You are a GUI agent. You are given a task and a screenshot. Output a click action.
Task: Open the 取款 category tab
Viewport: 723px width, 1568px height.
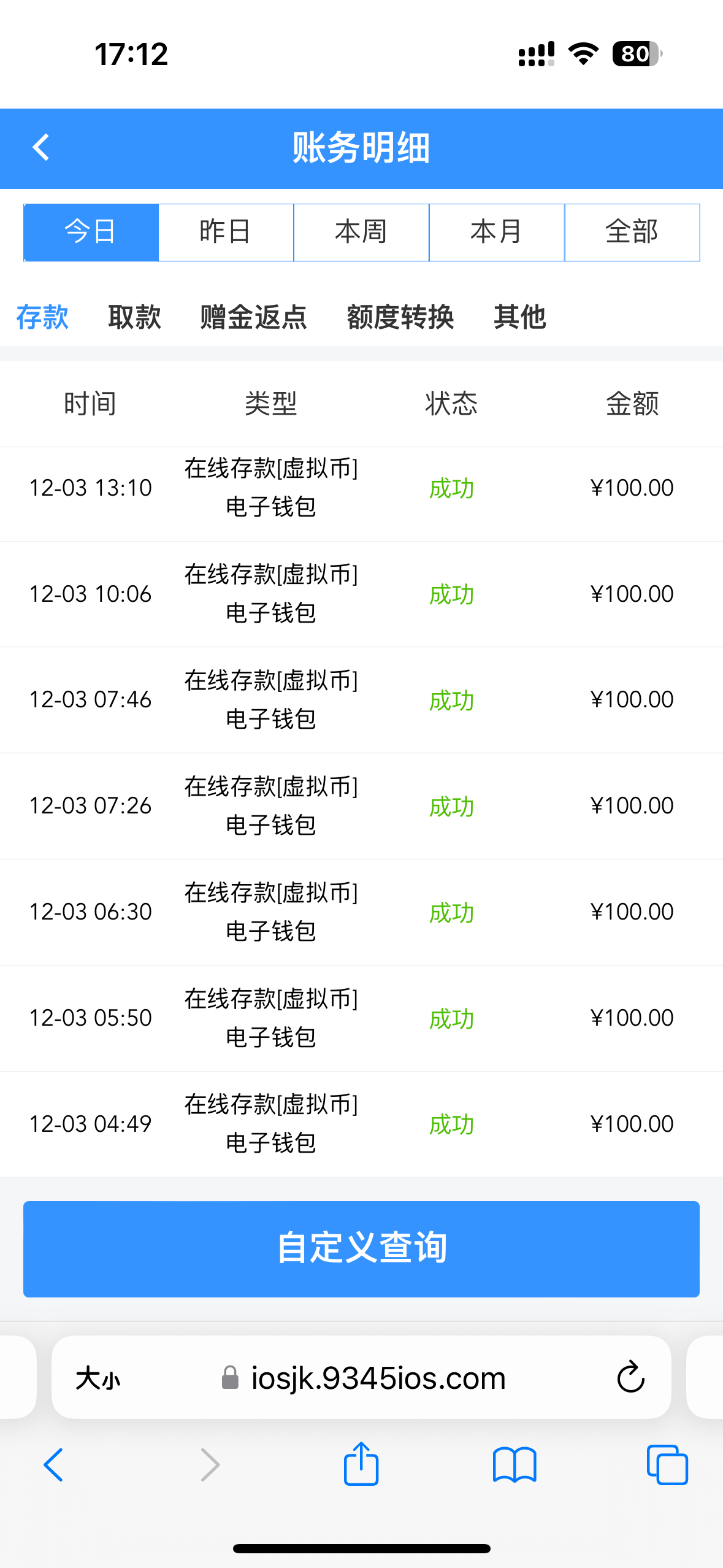point(134,317)
